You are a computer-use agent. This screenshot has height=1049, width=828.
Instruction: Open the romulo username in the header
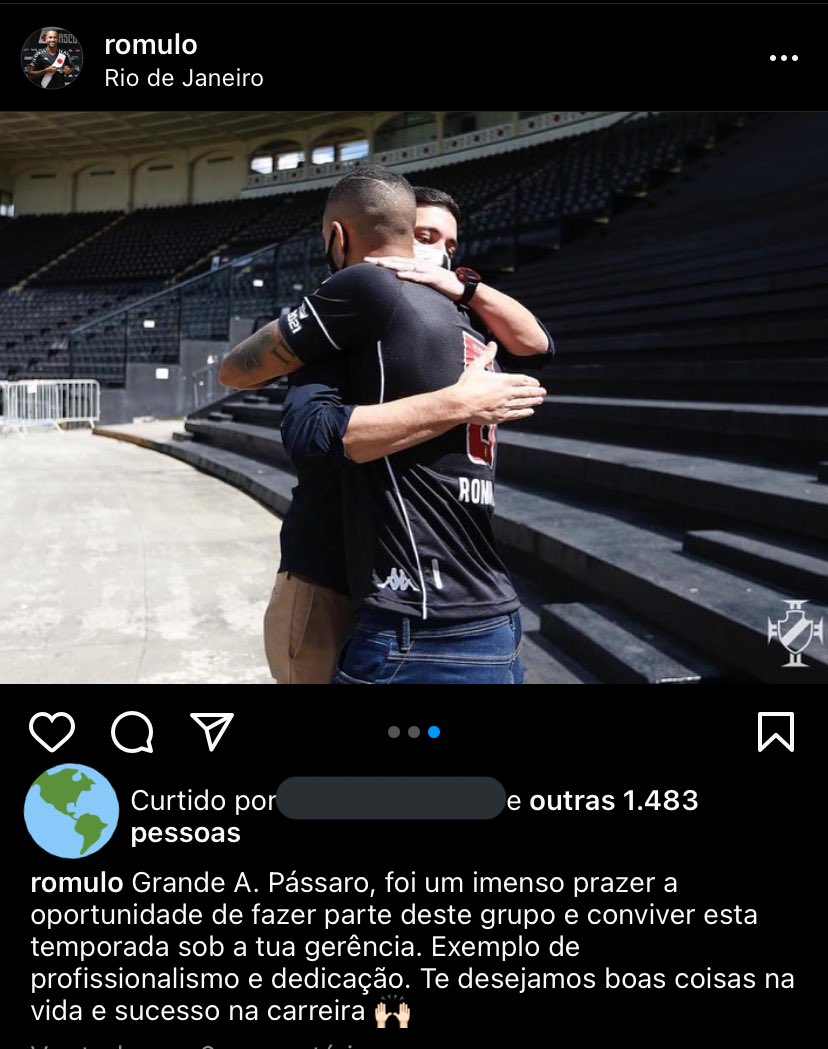coord(150,44)
